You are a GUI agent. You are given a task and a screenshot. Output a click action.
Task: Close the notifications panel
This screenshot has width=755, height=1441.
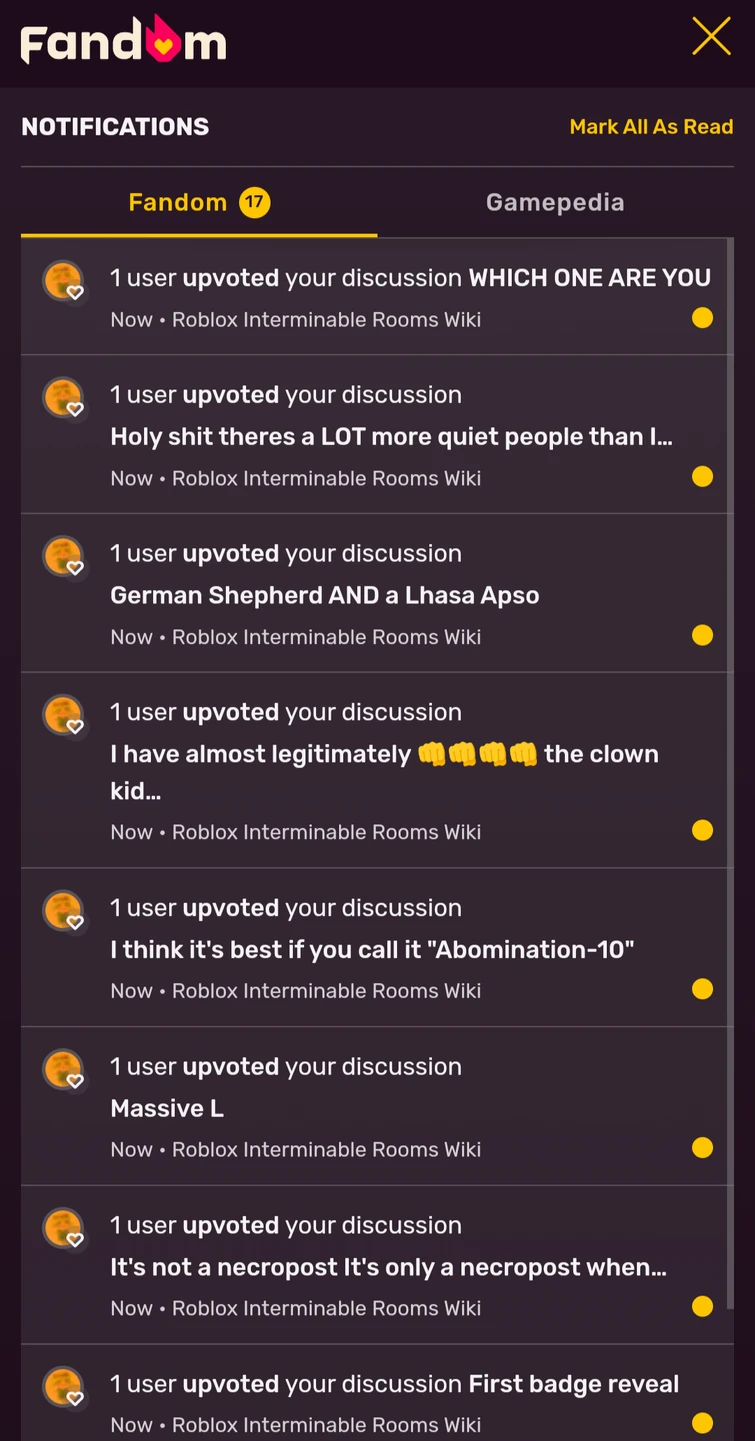(x=711, y=37)
